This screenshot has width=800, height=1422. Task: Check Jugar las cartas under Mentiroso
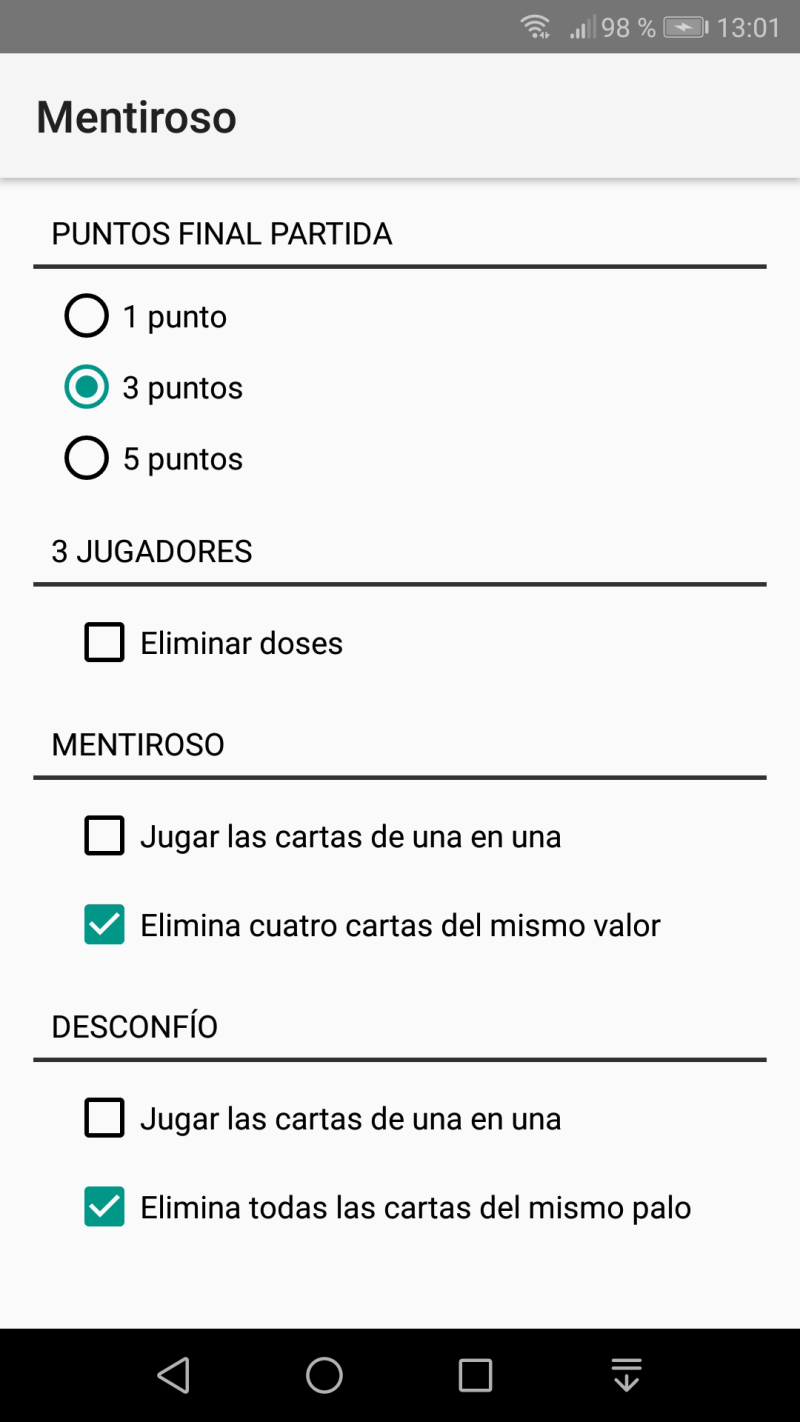(105, 836)
